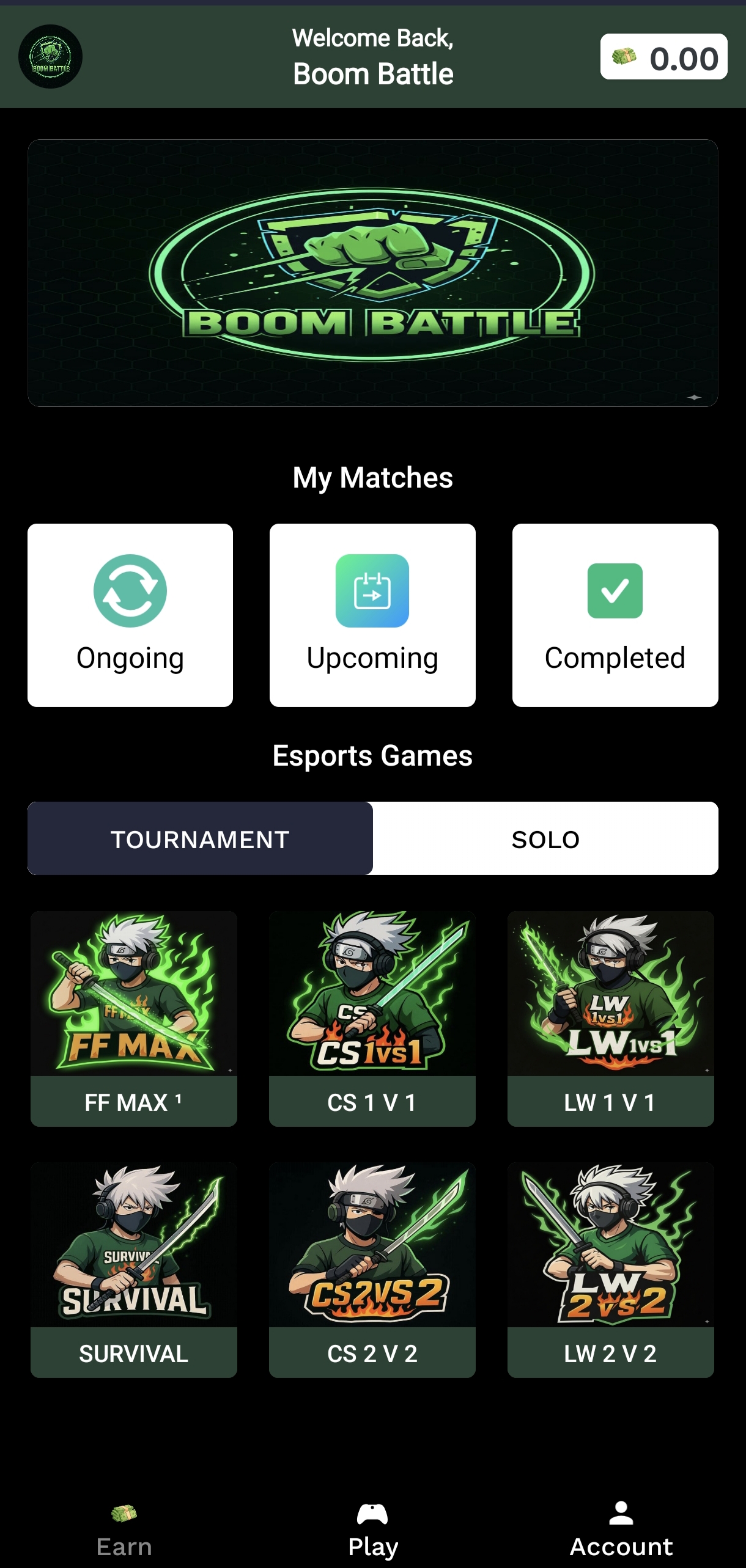Open the Boom Battle promo banner
The width and height of the screenshot is (746, 1568).
click(x=372, y=273)
